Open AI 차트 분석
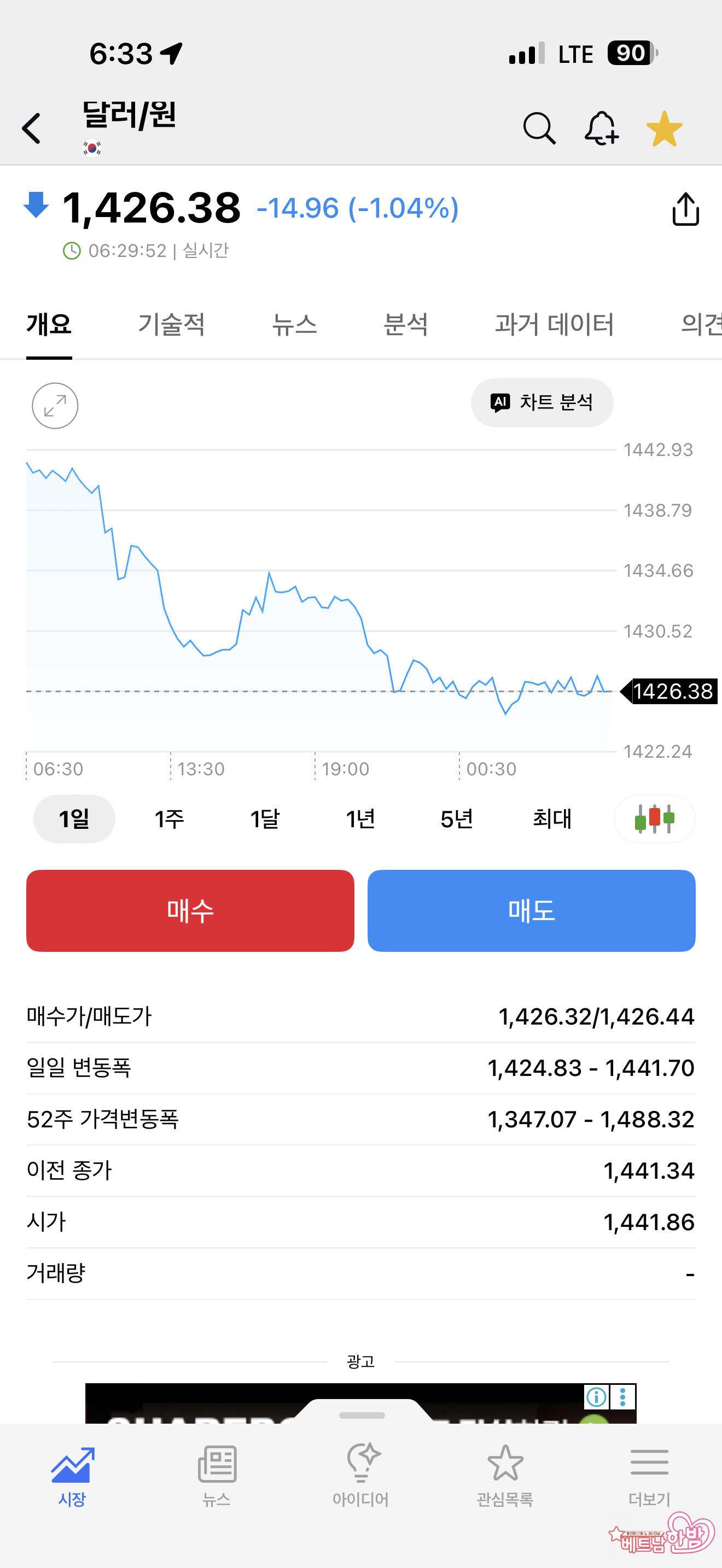Image resolution: width=722 pixels, height=1568 pixels. point(542,402)
